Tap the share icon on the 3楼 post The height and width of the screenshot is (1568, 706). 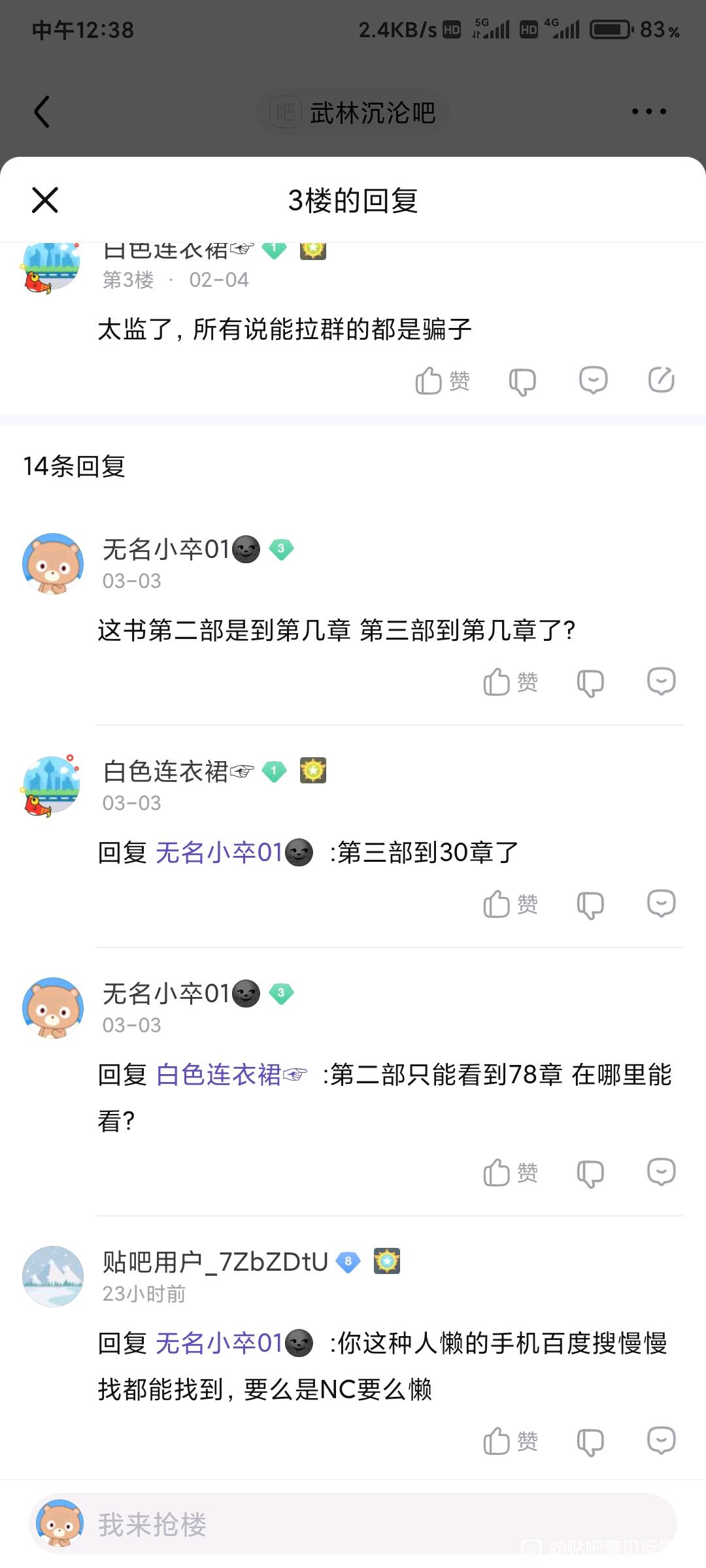click(x=661, y=380)
